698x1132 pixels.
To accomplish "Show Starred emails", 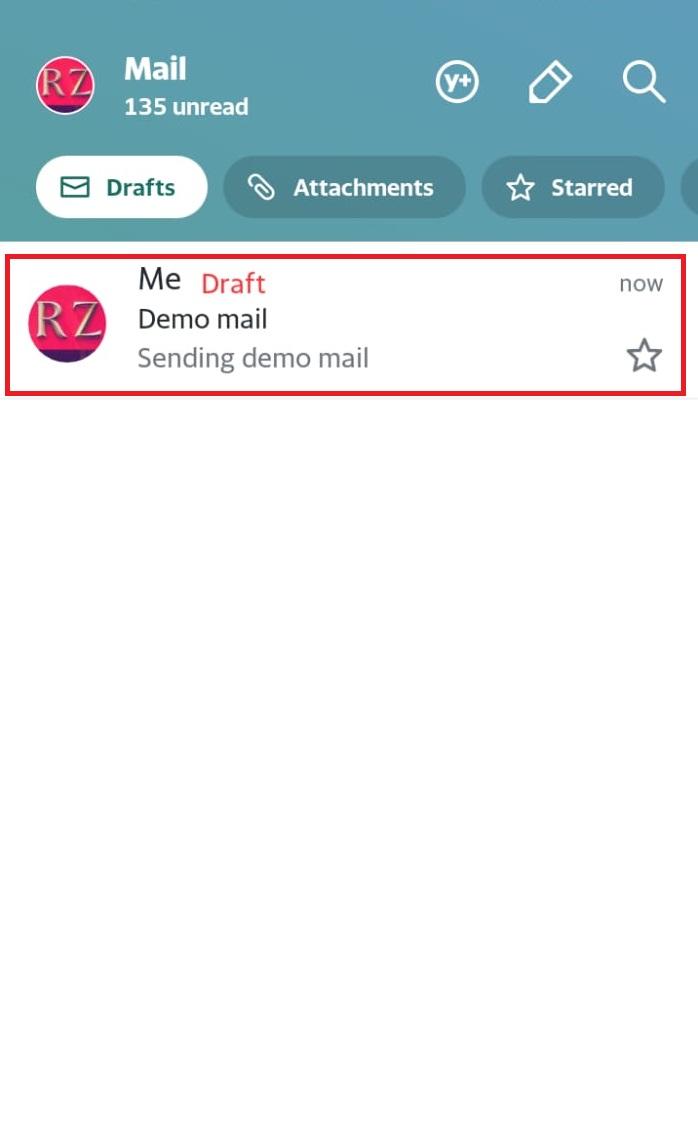I will 573,187.
